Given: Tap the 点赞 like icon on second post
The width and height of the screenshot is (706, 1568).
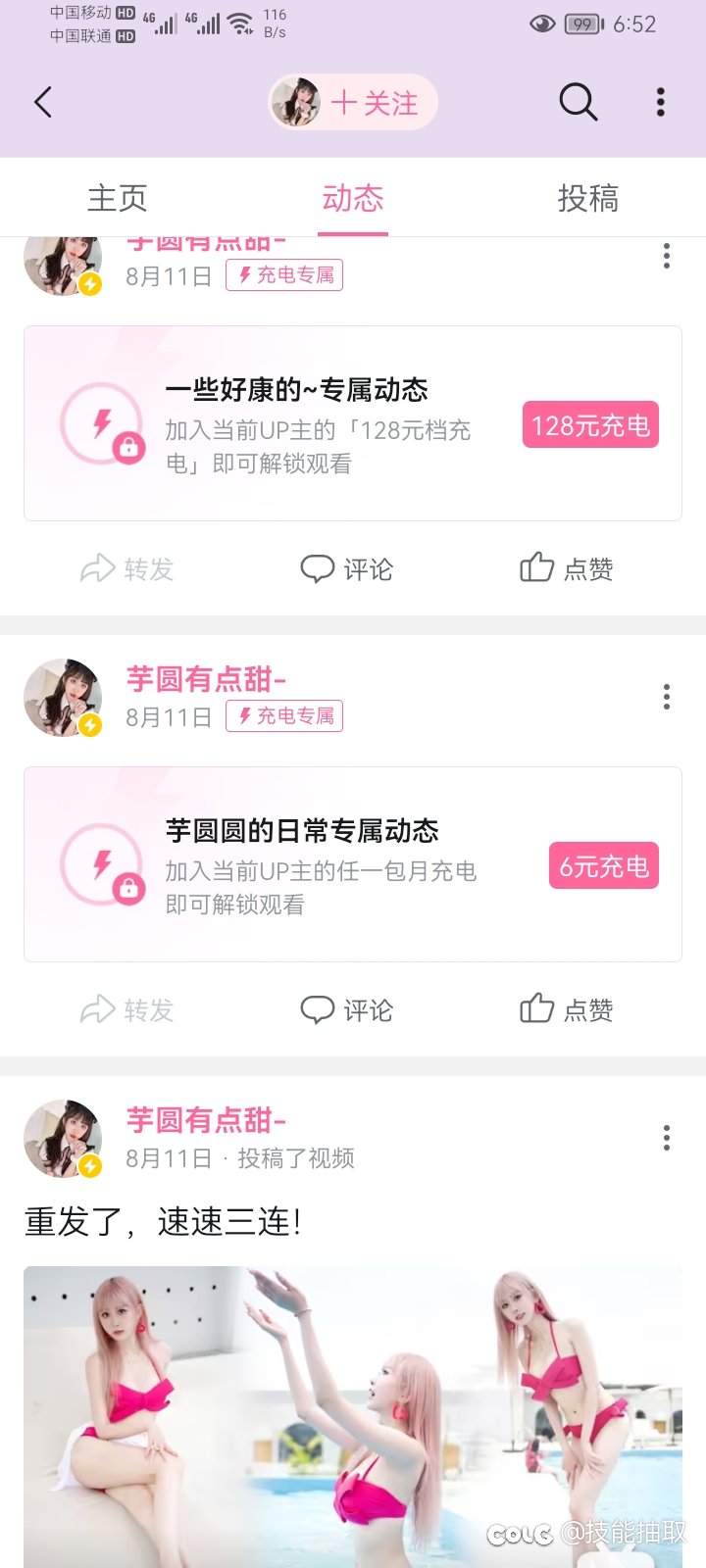Looking at the screenshot, I should pyautogui.click(x=536, y=1009).
